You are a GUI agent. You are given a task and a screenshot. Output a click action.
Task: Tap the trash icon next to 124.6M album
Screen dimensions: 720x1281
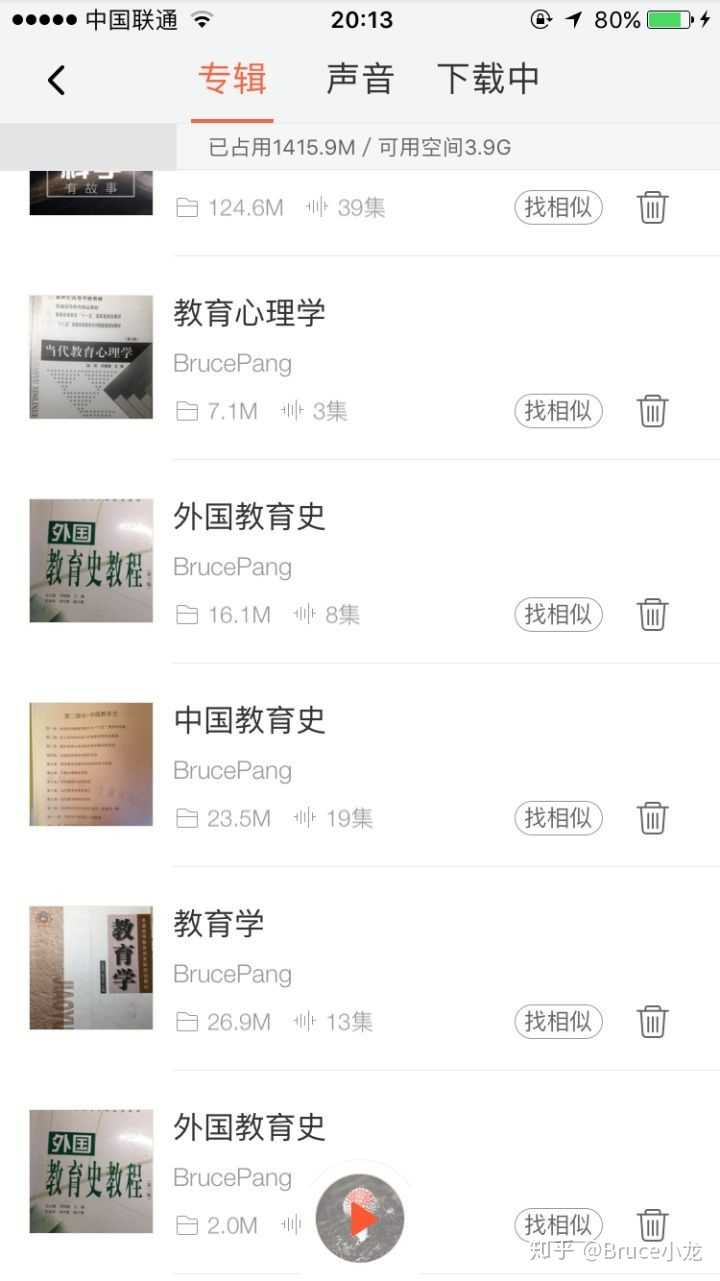(652, 207)
